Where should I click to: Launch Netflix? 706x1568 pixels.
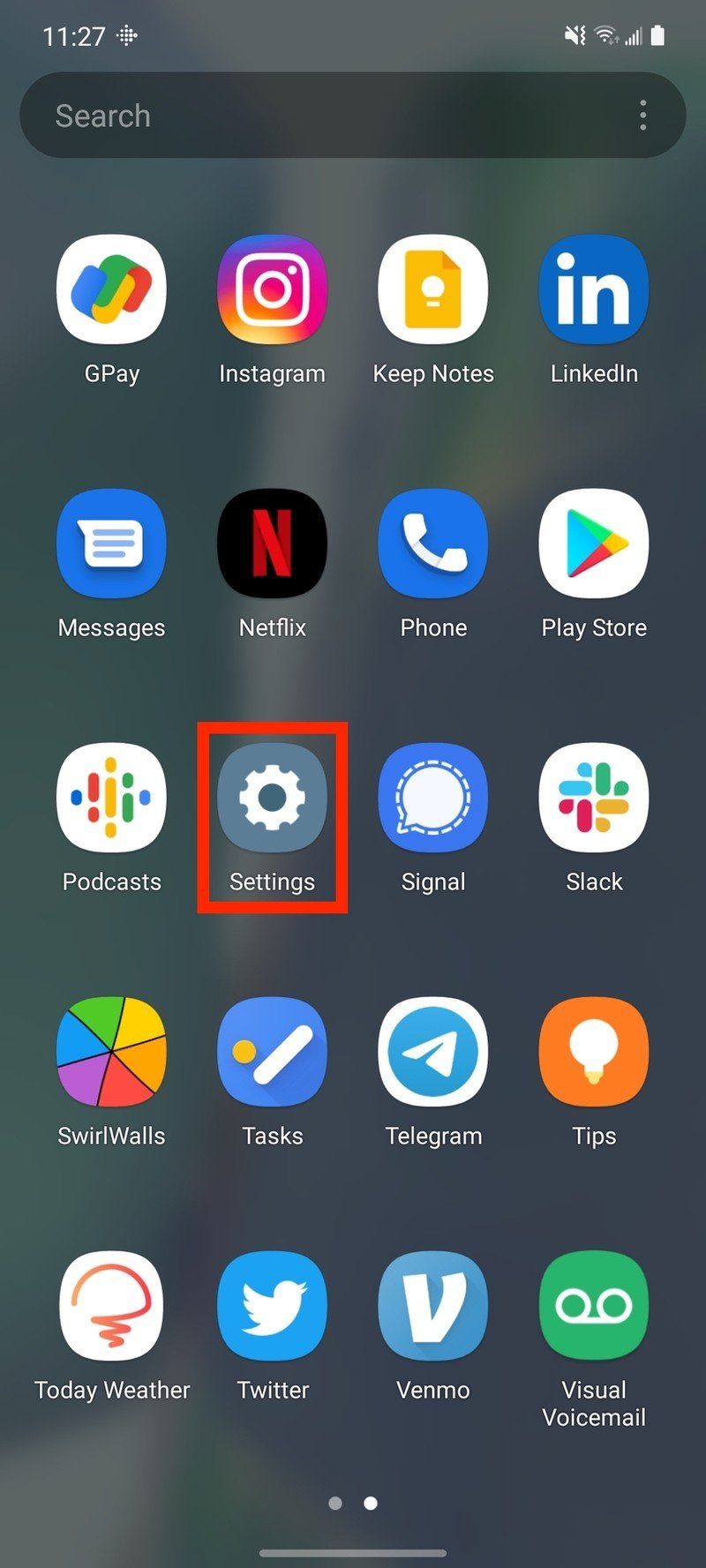(272, 544)
